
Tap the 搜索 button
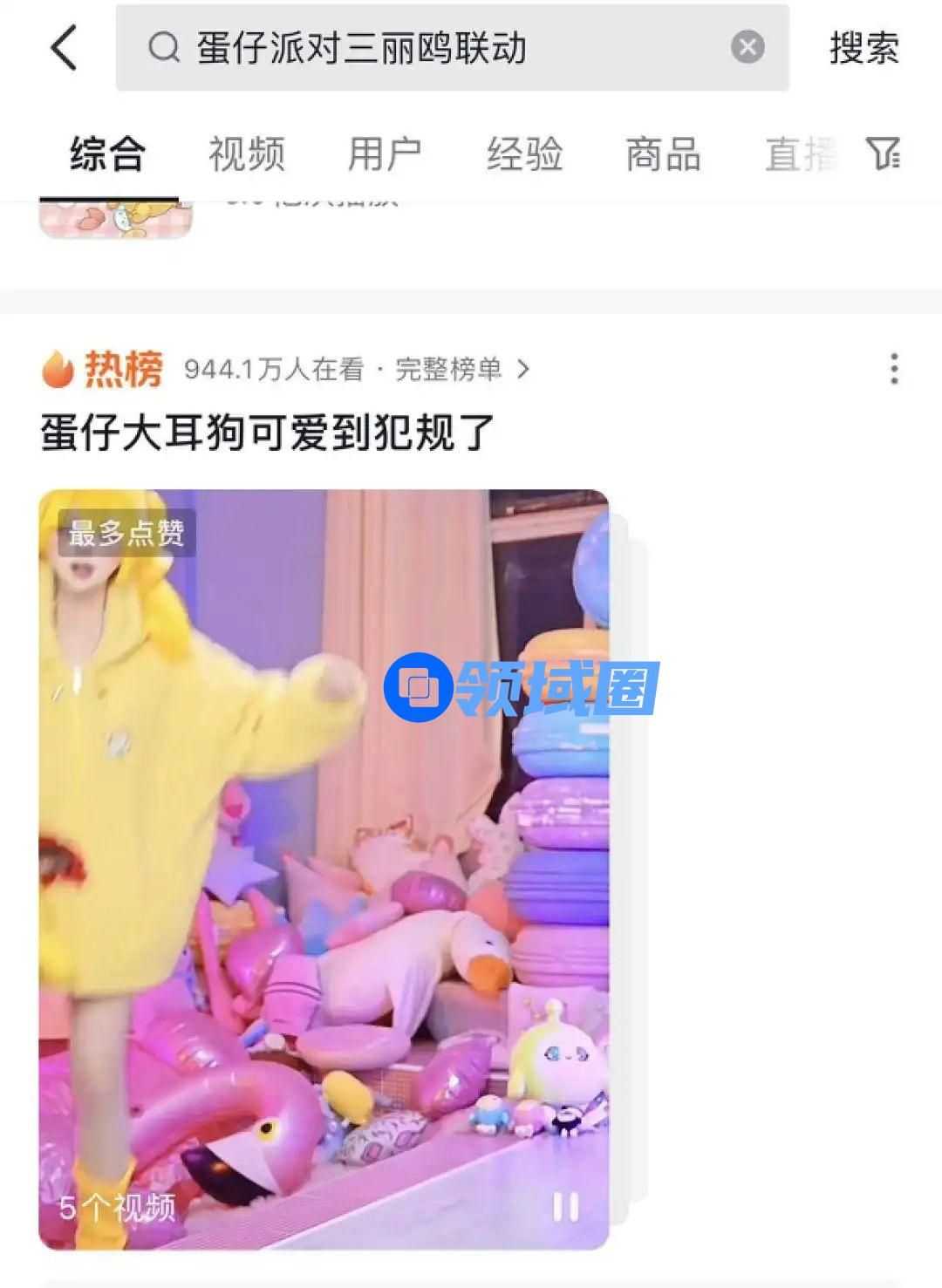point(863,47)
